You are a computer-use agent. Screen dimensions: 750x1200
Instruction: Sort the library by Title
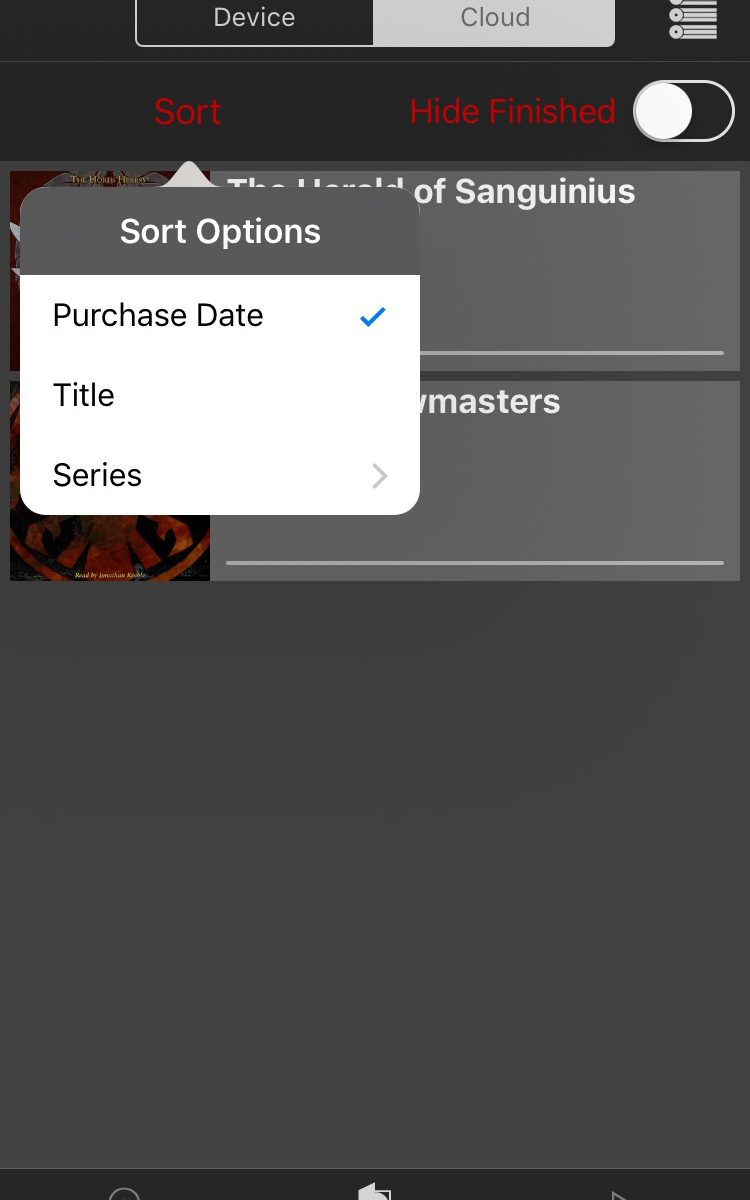[x=220, y=395]
